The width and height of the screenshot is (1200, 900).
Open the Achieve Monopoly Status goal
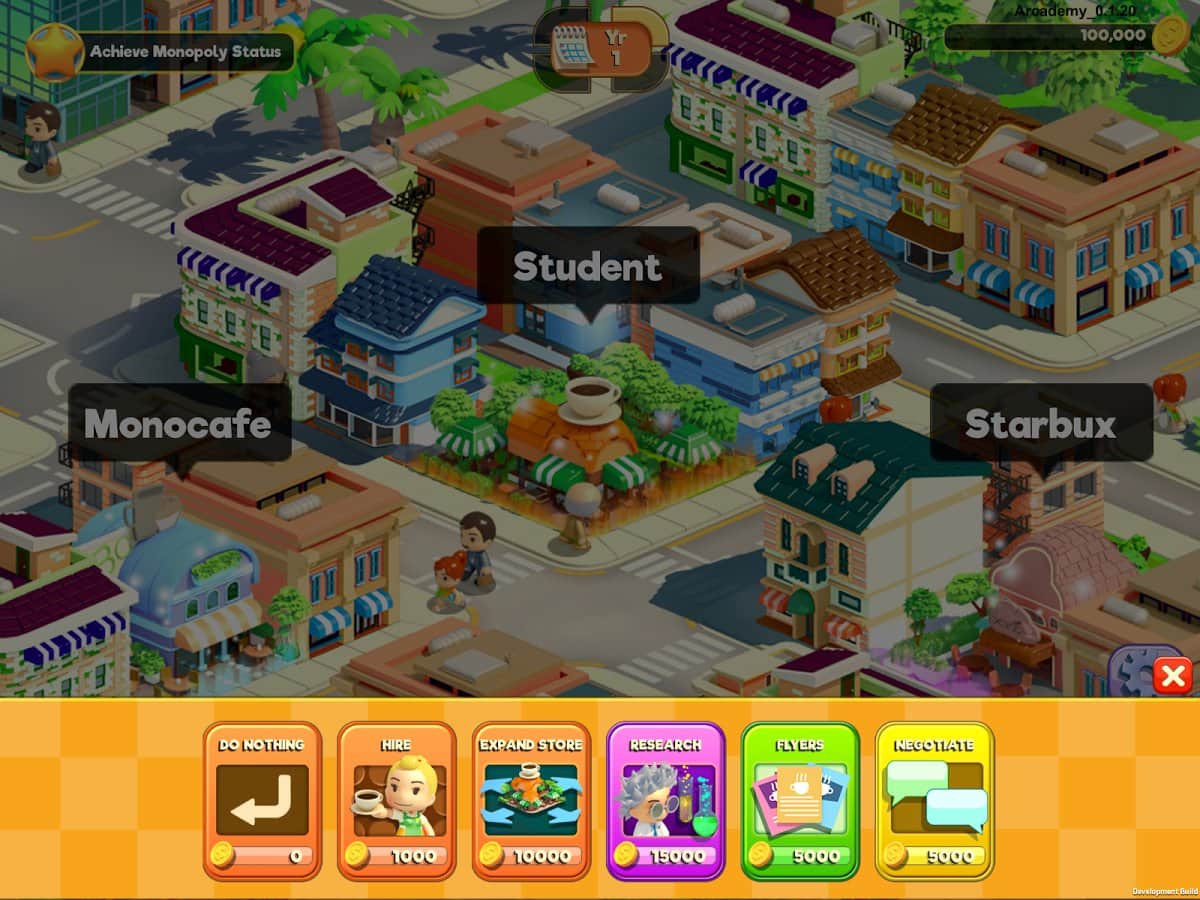(x=160, y=51)
